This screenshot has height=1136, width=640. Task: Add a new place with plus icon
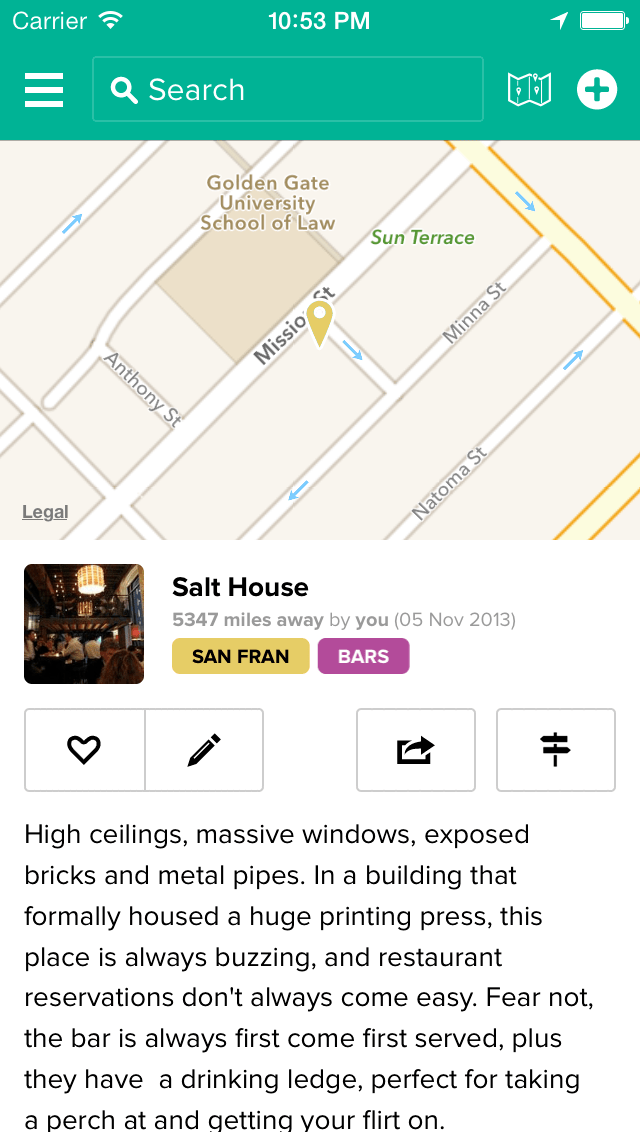click(597, 90)
